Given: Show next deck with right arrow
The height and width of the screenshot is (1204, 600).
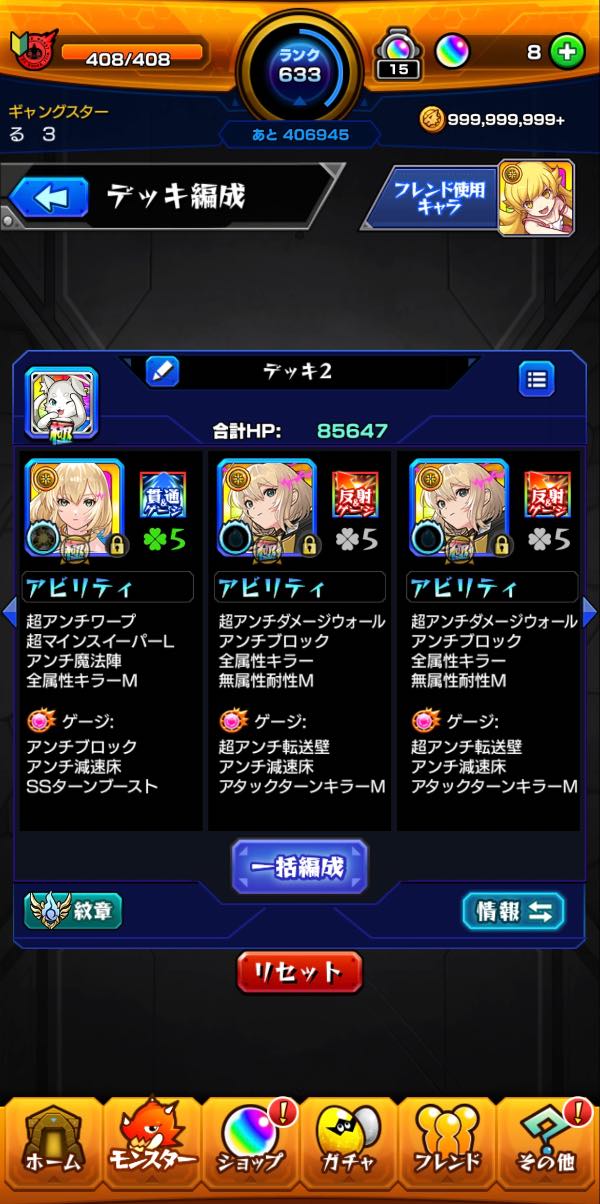Looking at the screenshot, I should (x=590, y=610).
